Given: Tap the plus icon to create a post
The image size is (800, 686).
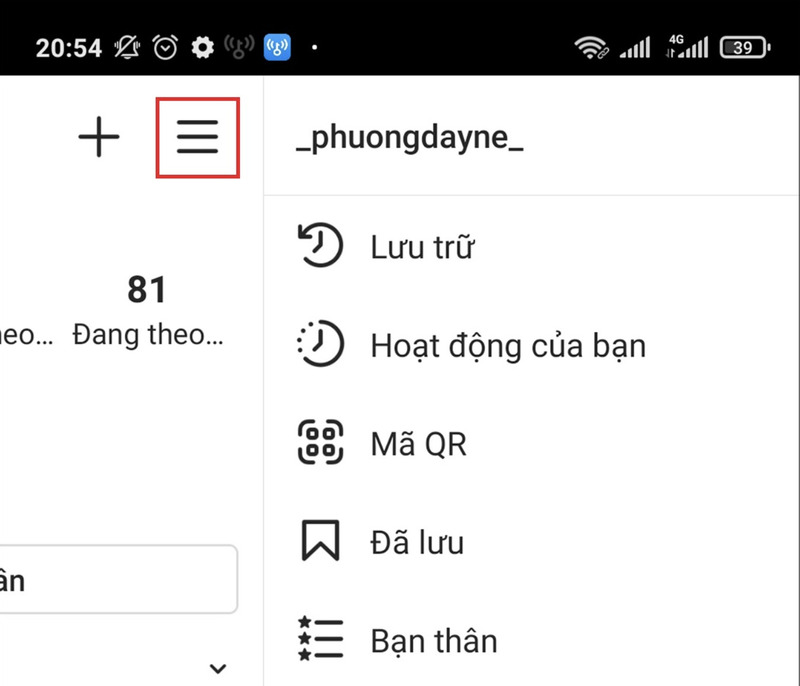Looking at the screenshot, I should click(x=99, y=138).
